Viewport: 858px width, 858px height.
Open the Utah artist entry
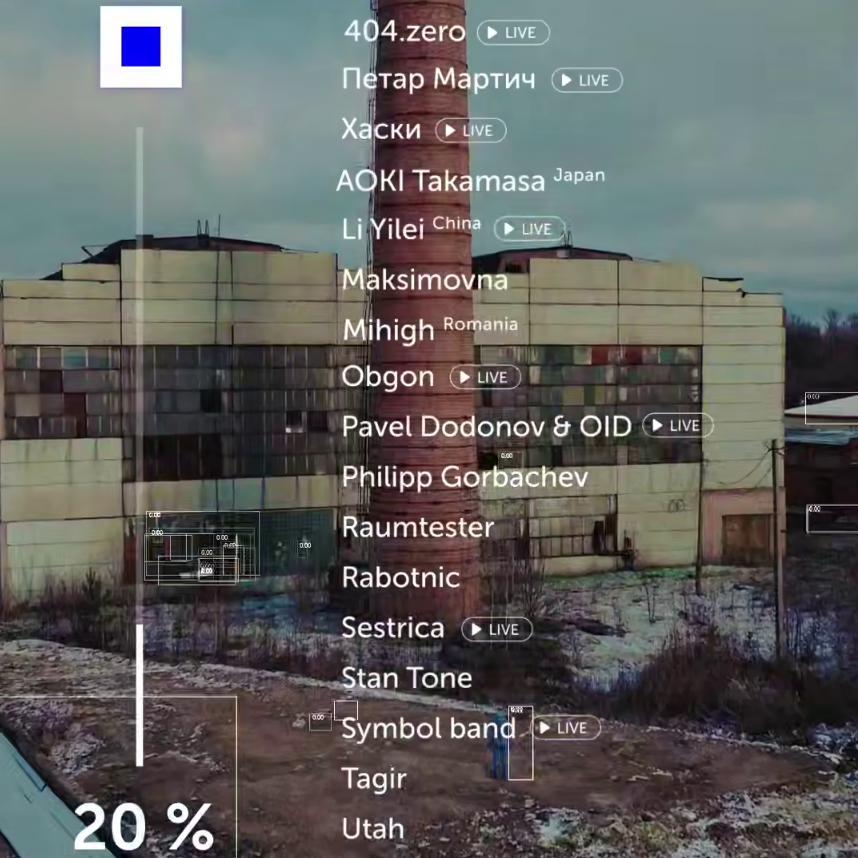pos(372,829)
